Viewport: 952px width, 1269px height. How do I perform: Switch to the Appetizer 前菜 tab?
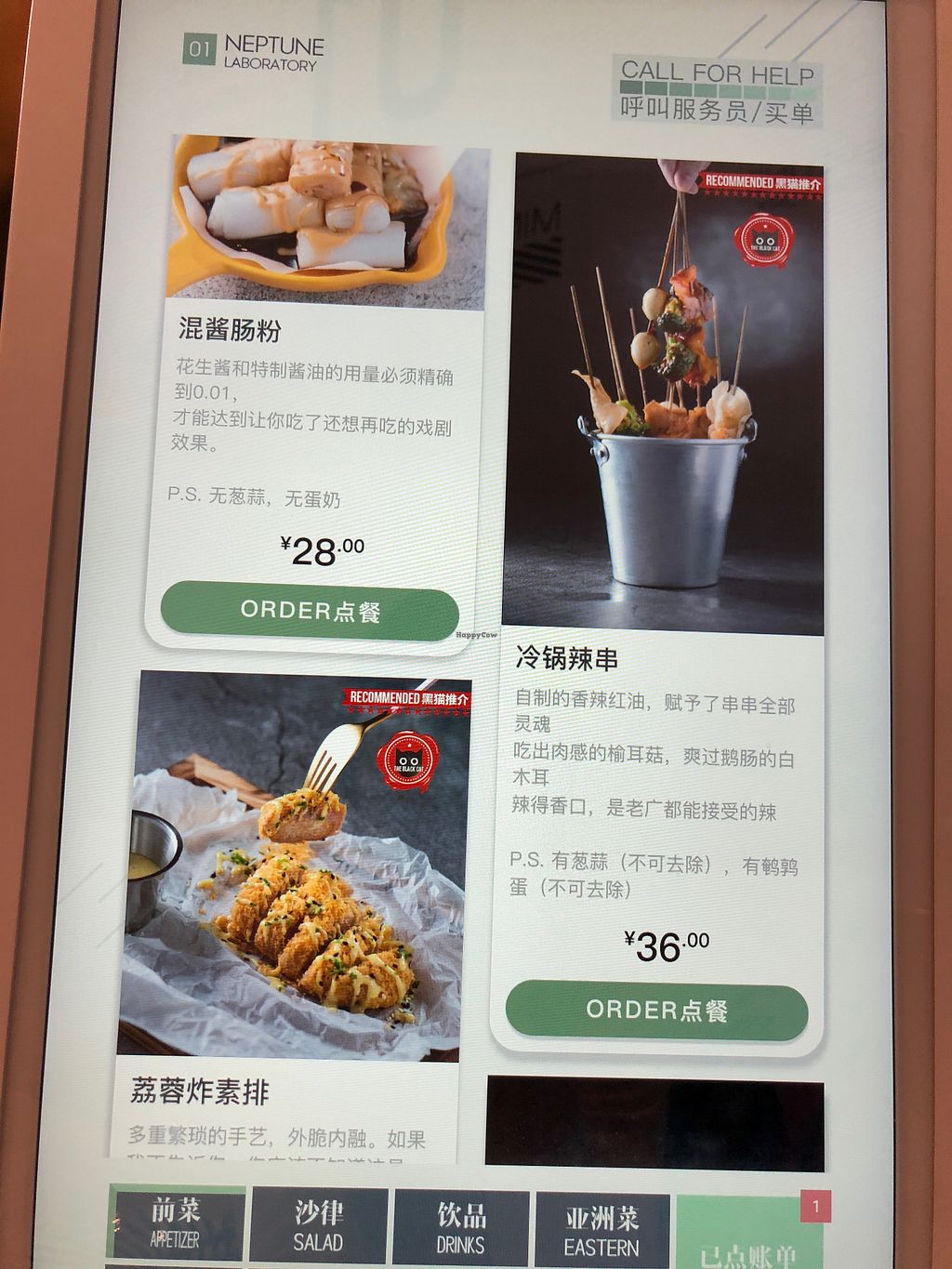coord(176,1223)
